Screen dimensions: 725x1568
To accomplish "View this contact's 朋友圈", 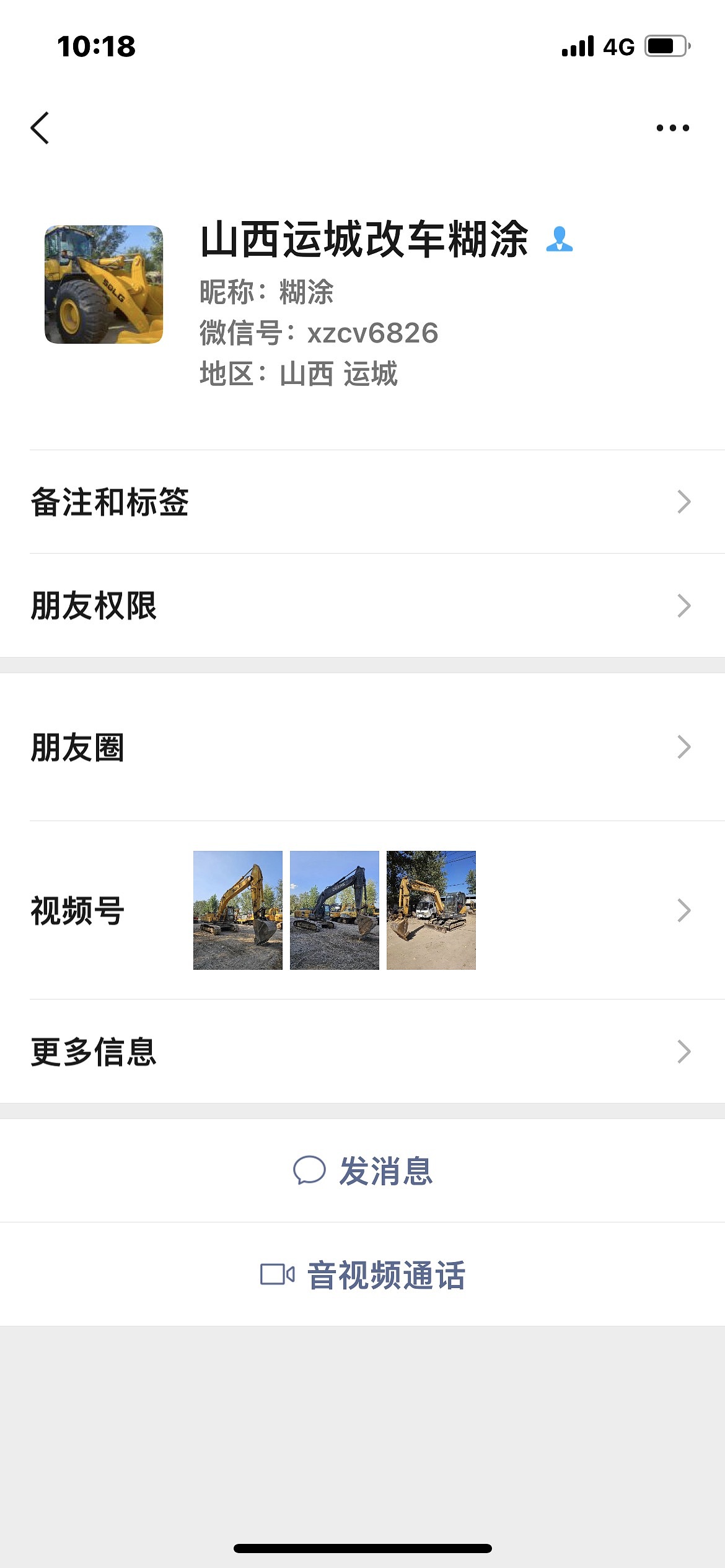I will click(x=362, y=747).
